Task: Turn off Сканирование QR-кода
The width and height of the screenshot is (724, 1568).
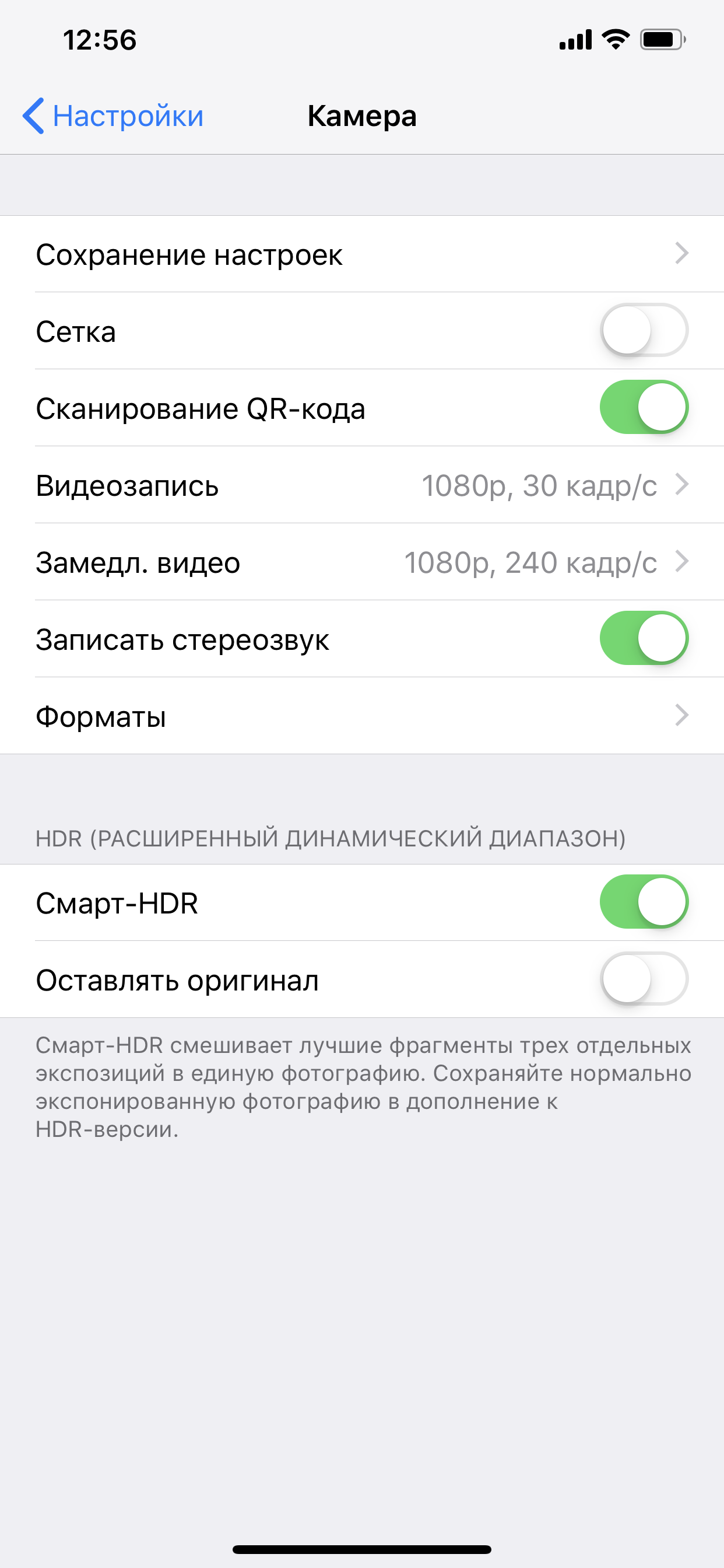Action: pyautogui.click(x=644, y=407)
